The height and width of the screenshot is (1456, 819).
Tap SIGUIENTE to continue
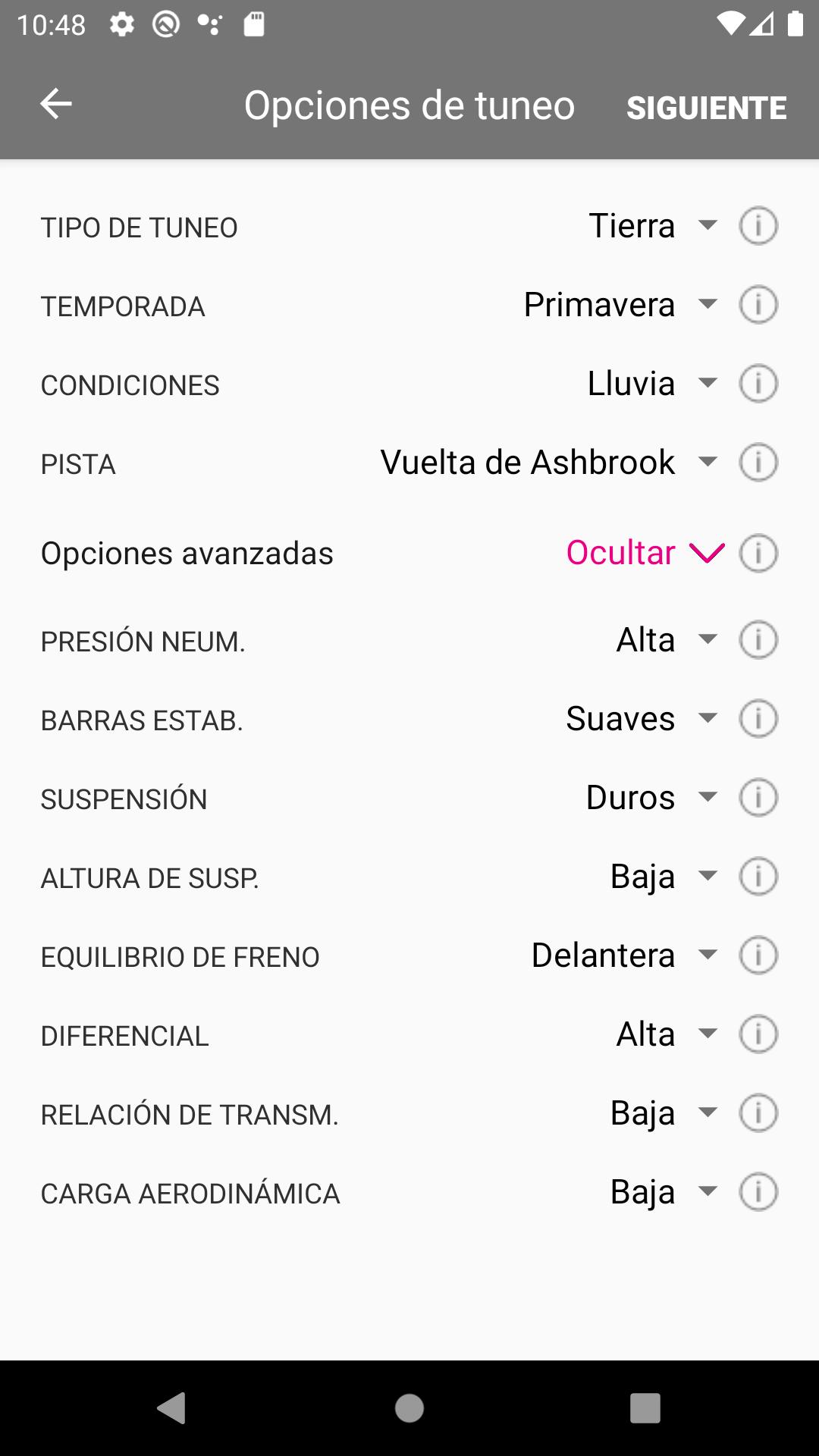point(706,108)
